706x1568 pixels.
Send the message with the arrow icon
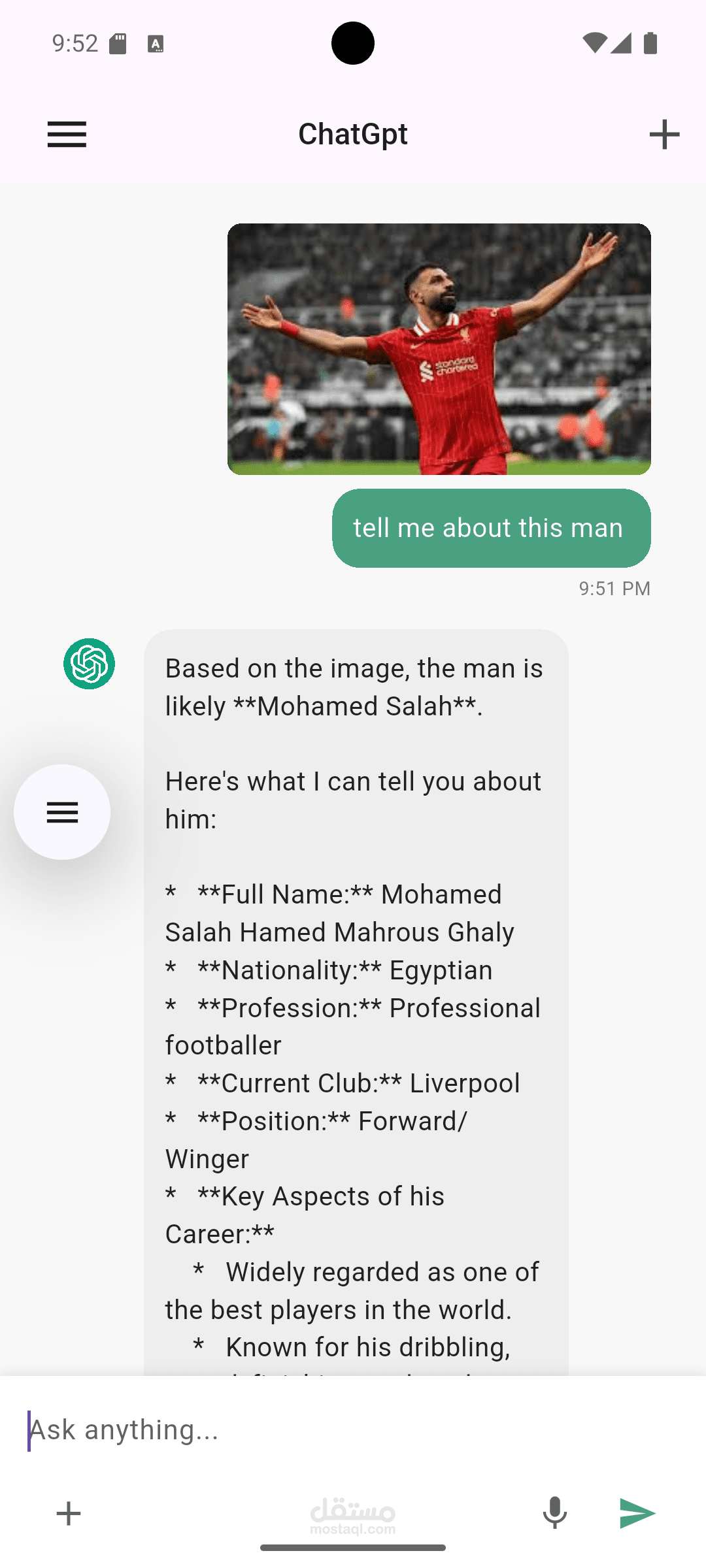tap(637, 1513)
